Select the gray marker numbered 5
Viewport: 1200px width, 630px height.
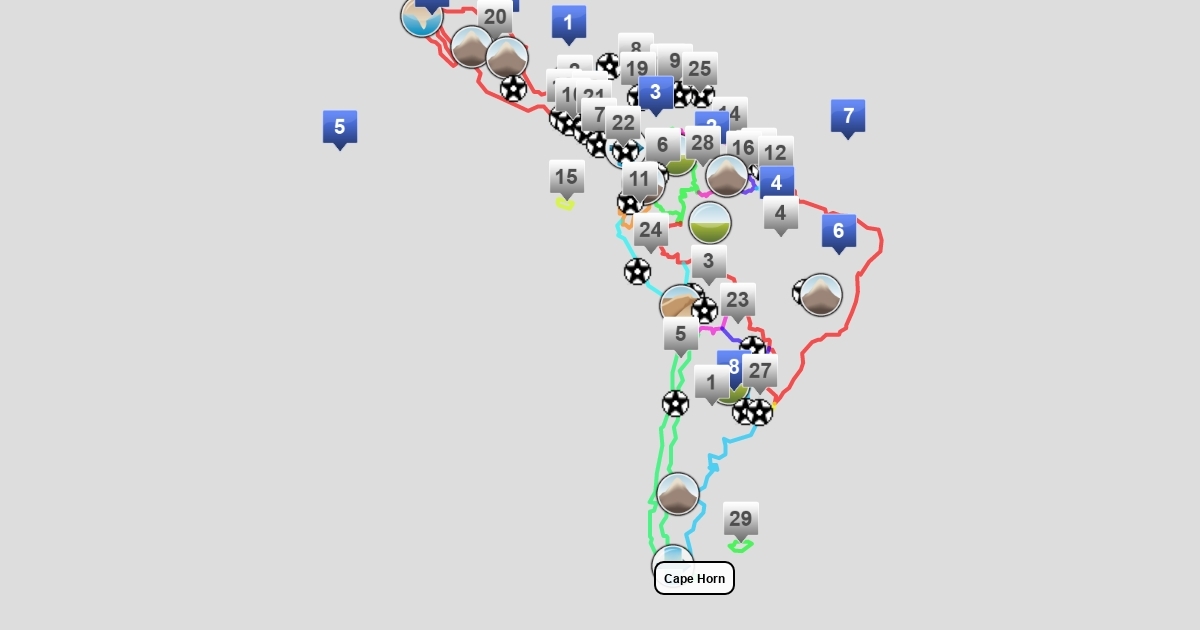coord(681,334)
